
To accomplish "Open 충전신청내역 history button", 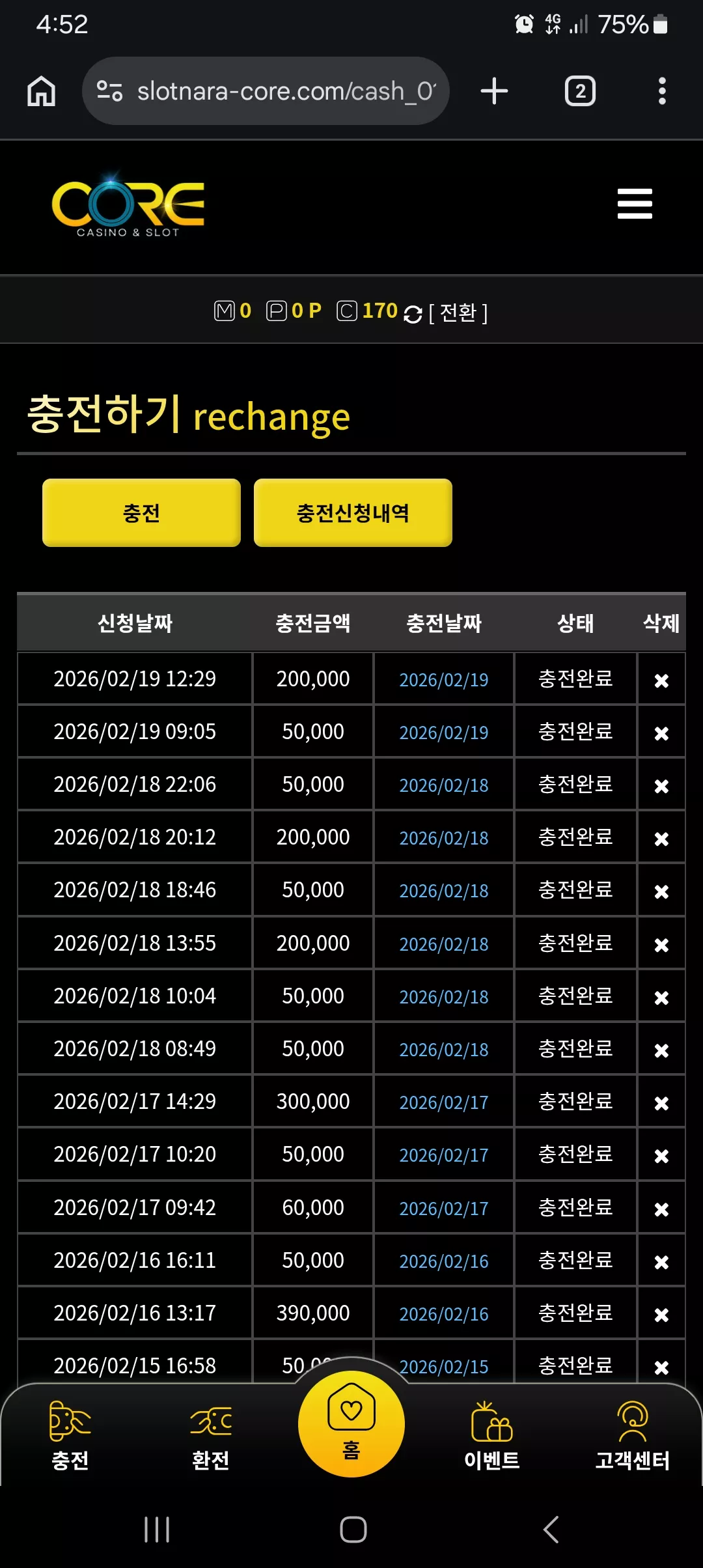I will pos(353,512).
